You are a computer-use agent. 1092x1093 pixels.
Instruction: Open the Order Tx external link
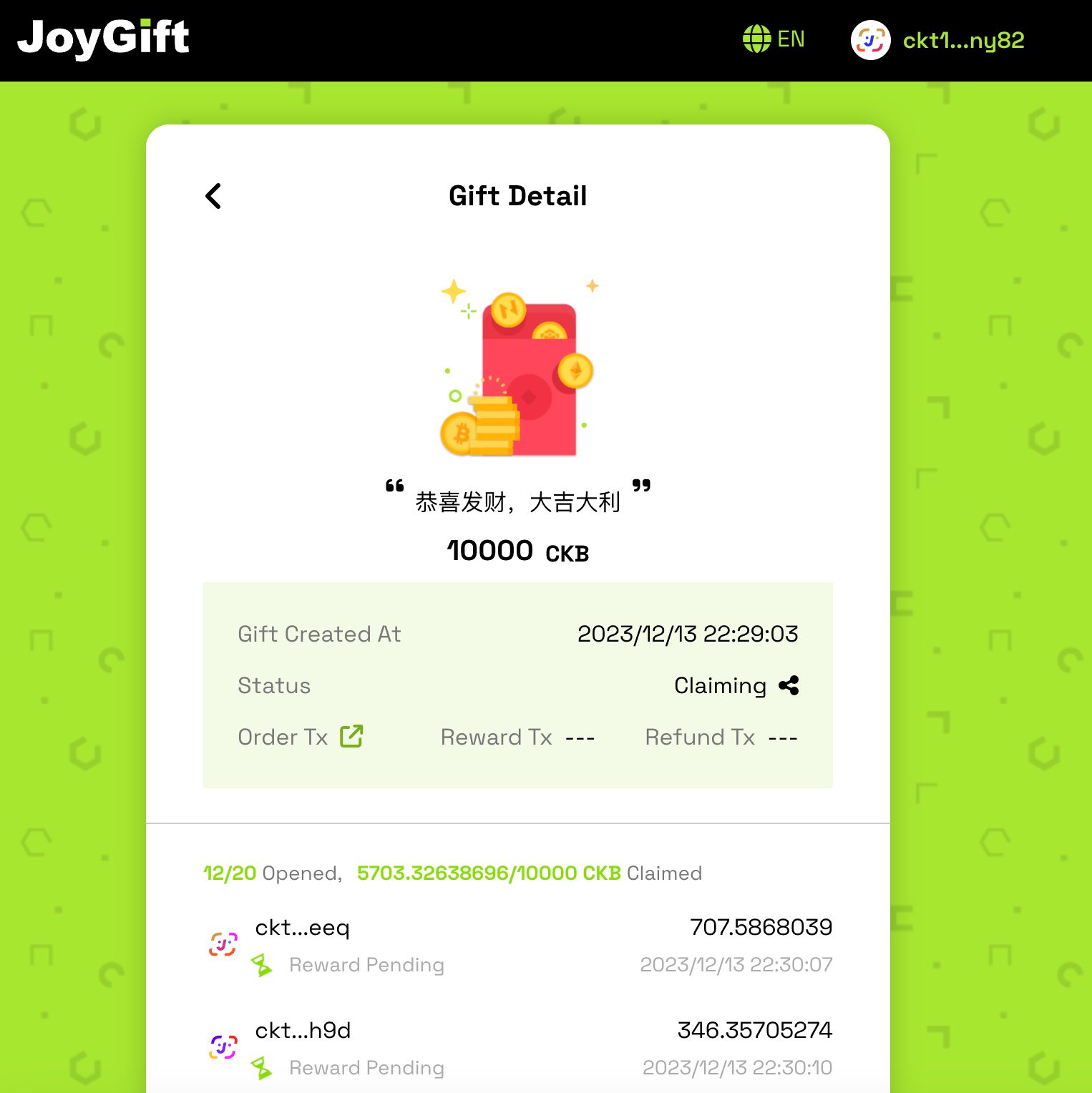(351, 736)
